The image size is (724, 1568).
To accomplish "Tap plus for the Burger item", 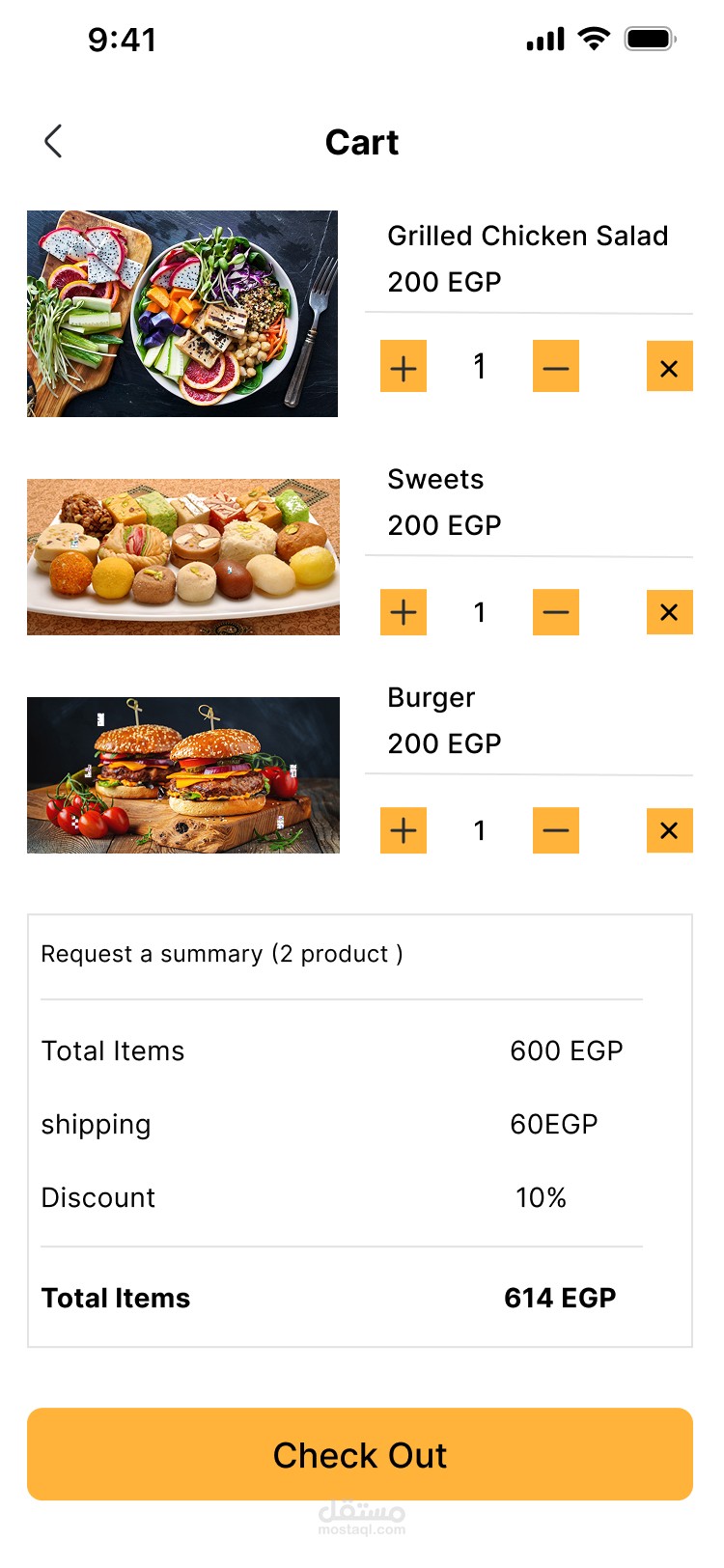I will pyautogui.click(x=404, y=830).
